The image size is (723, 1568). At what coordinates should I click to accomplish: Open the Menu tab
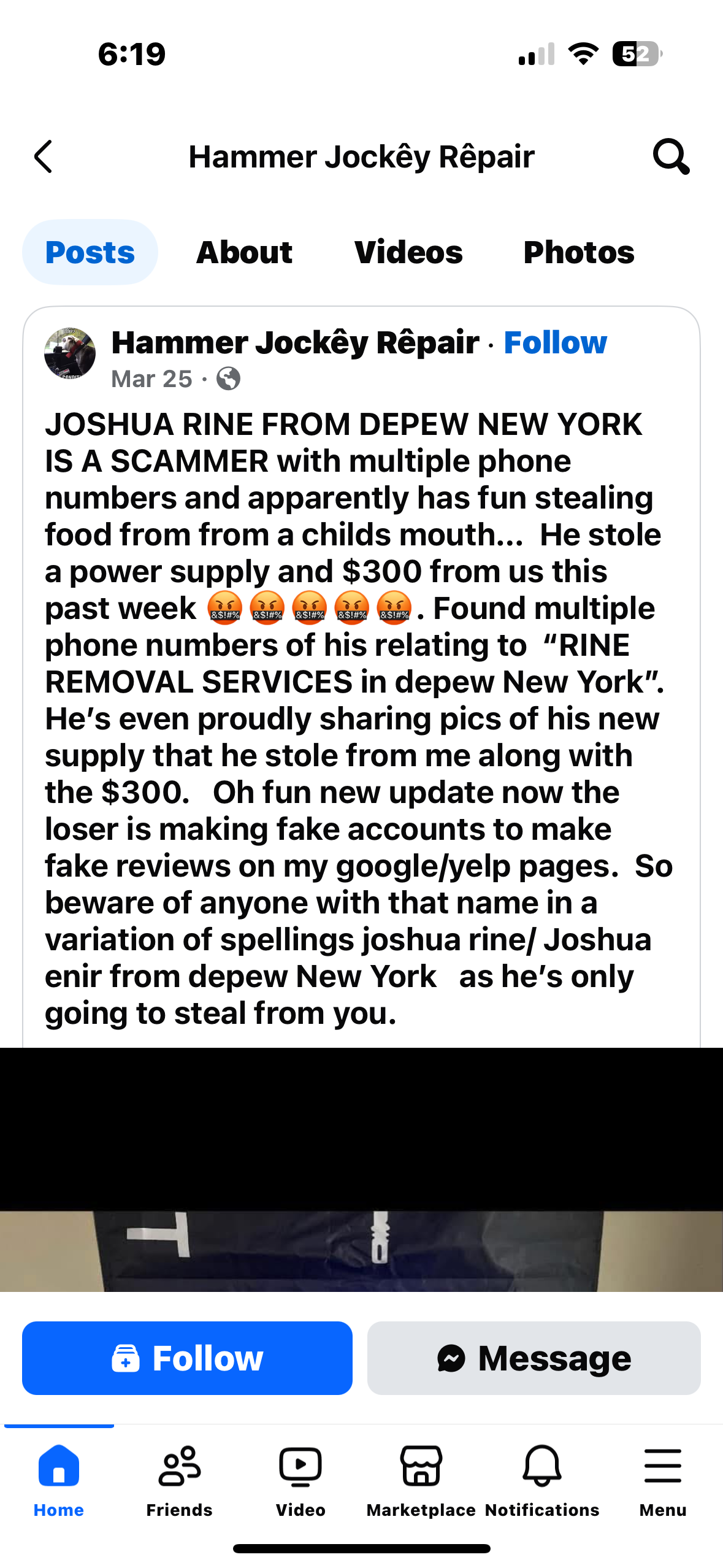(x=662, y=1480)
